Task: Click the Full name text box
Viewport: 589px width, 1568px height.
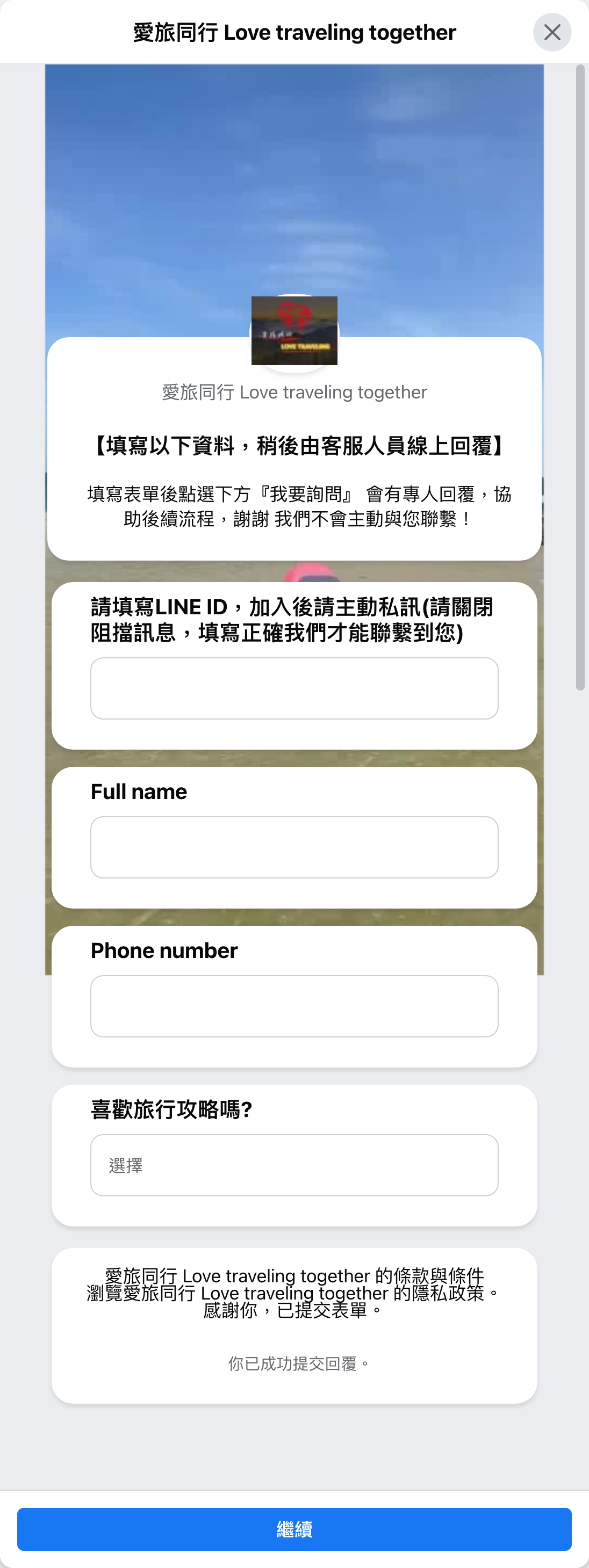Action: [294, 847]
